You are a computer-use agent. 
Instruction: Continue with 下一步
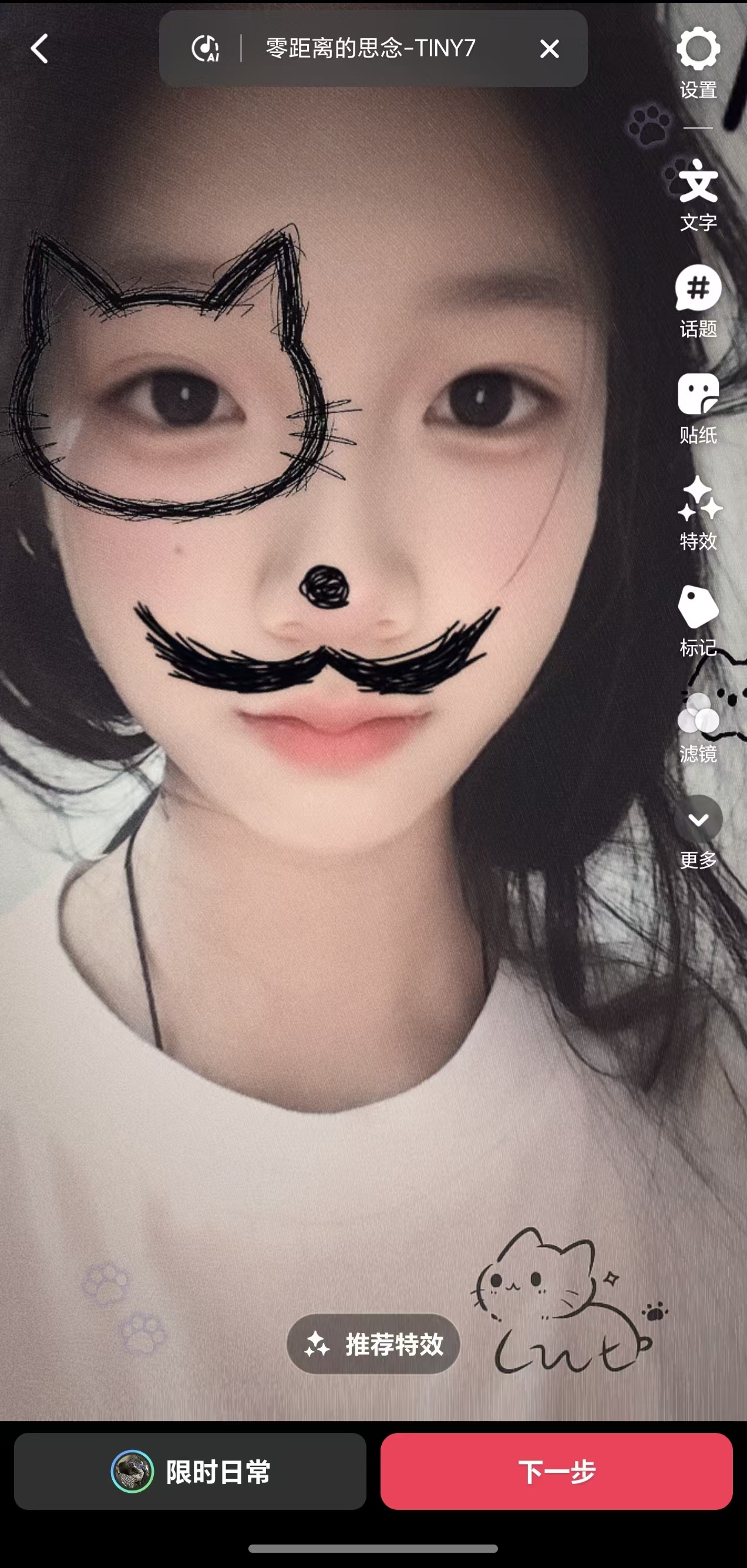[557, 1471]
